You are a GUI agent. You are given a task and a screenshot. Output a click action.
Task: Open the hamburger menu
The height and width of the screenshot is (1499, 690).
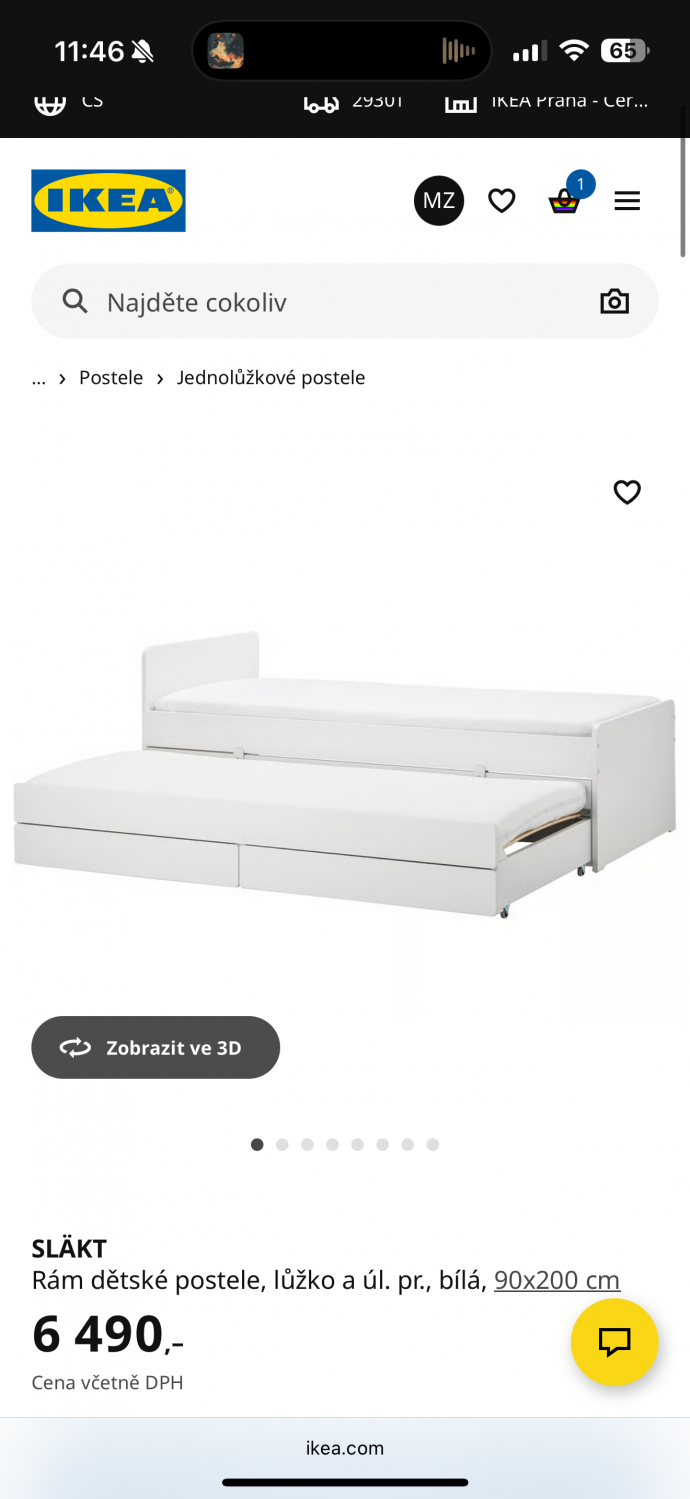point(627,201)
